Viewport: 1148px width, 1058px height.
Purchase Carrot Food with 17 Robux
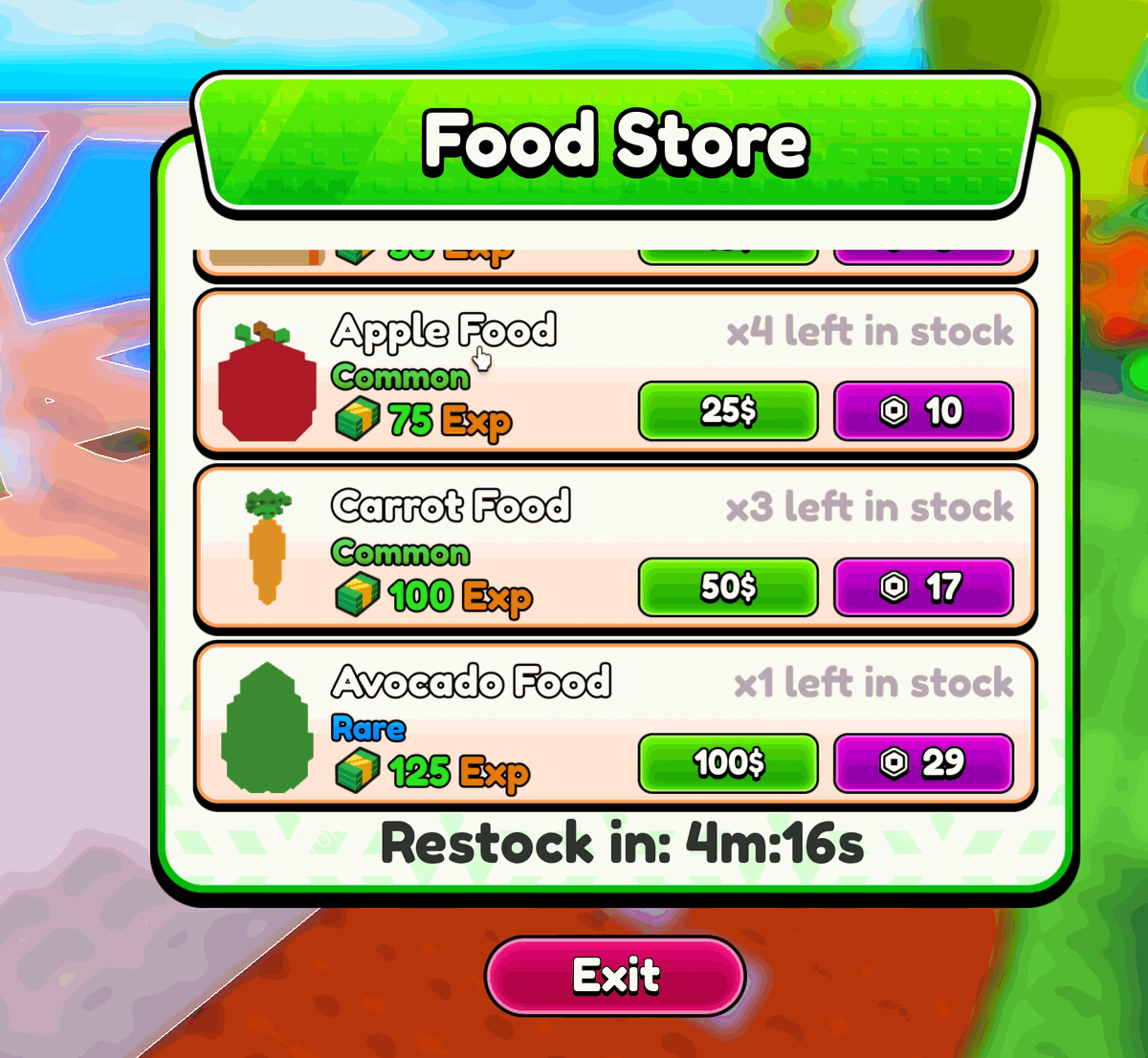(x=923, y=587)
